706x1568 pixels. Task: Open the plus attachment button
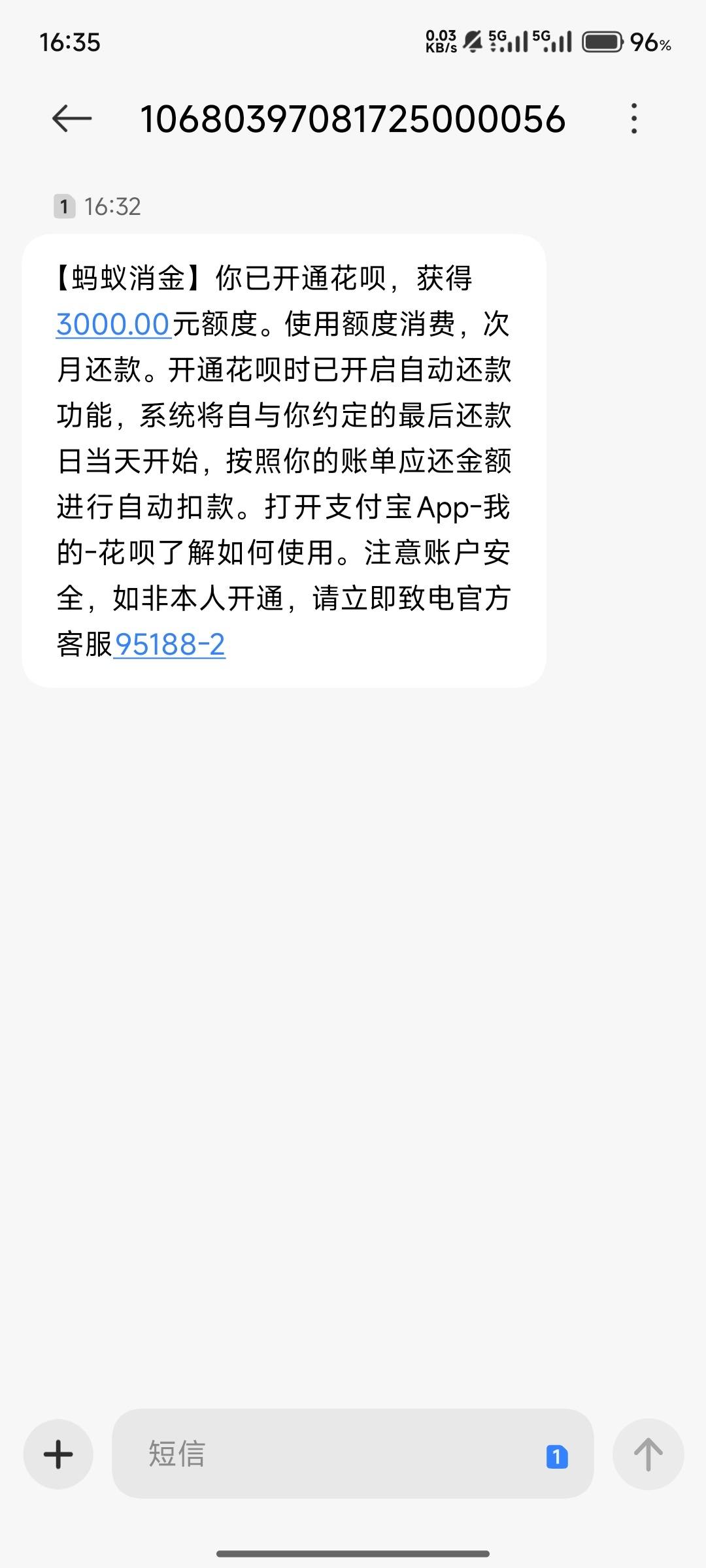click(58, 1454)
